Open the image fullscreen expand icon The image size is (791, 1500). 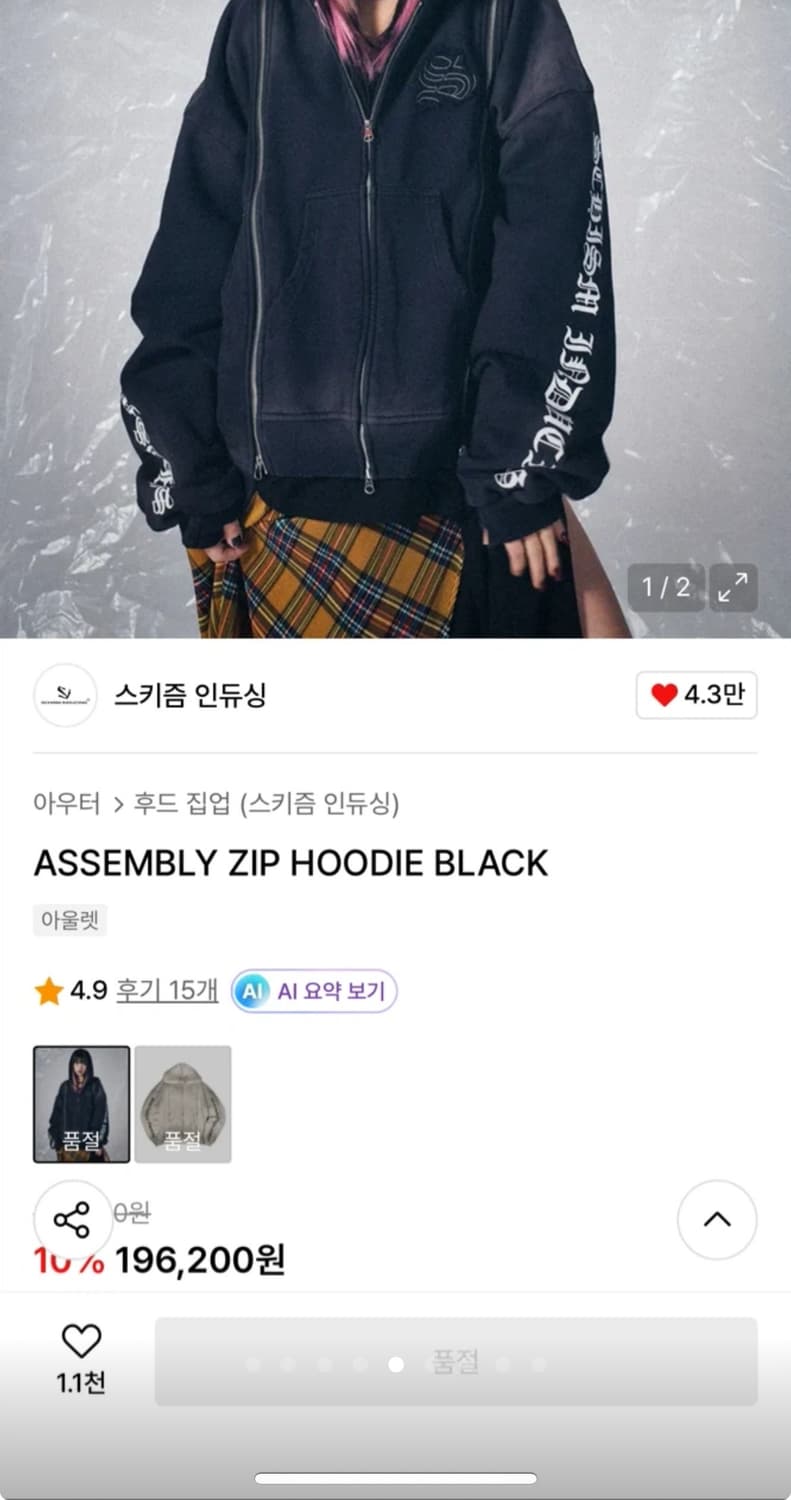pyautogui.click(x=734, y=588)
